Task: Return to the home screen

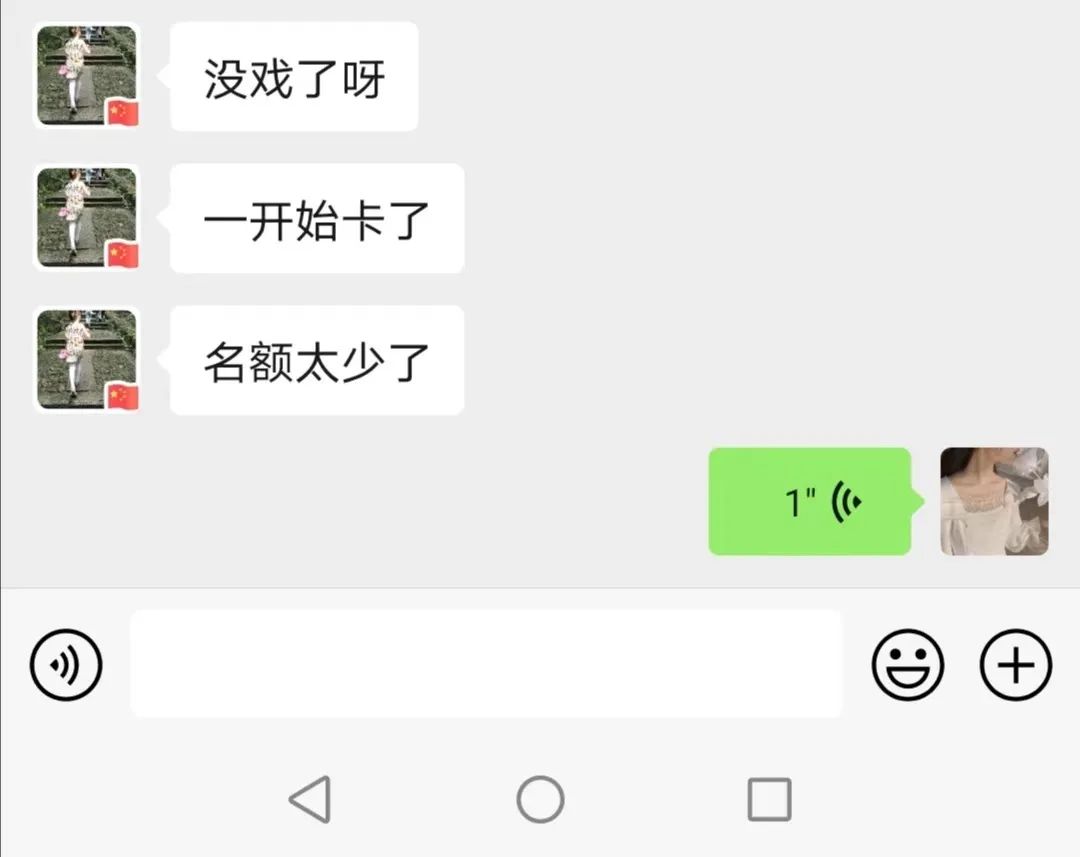Action: 540,800
